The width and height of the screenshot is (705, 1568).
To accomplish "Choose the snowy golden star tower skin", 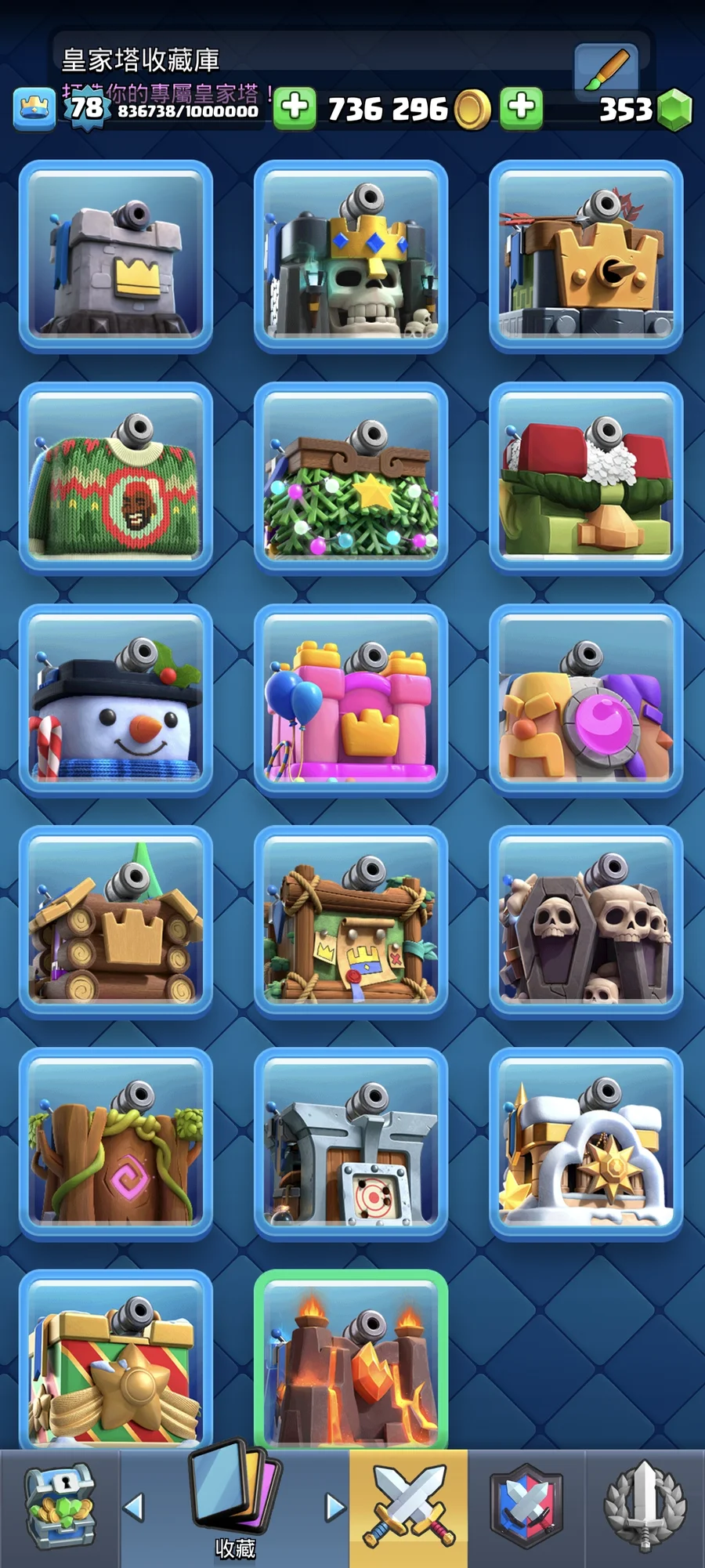I will tap(586, 1143).
